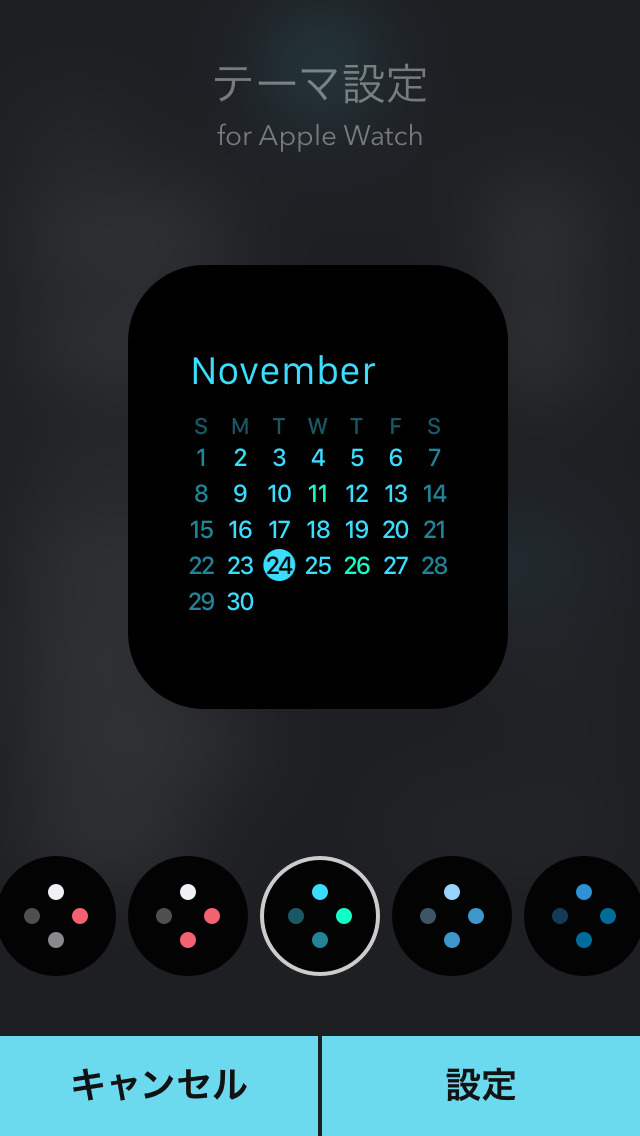Select the cyan and green theme swatch

tap(320, 916)
